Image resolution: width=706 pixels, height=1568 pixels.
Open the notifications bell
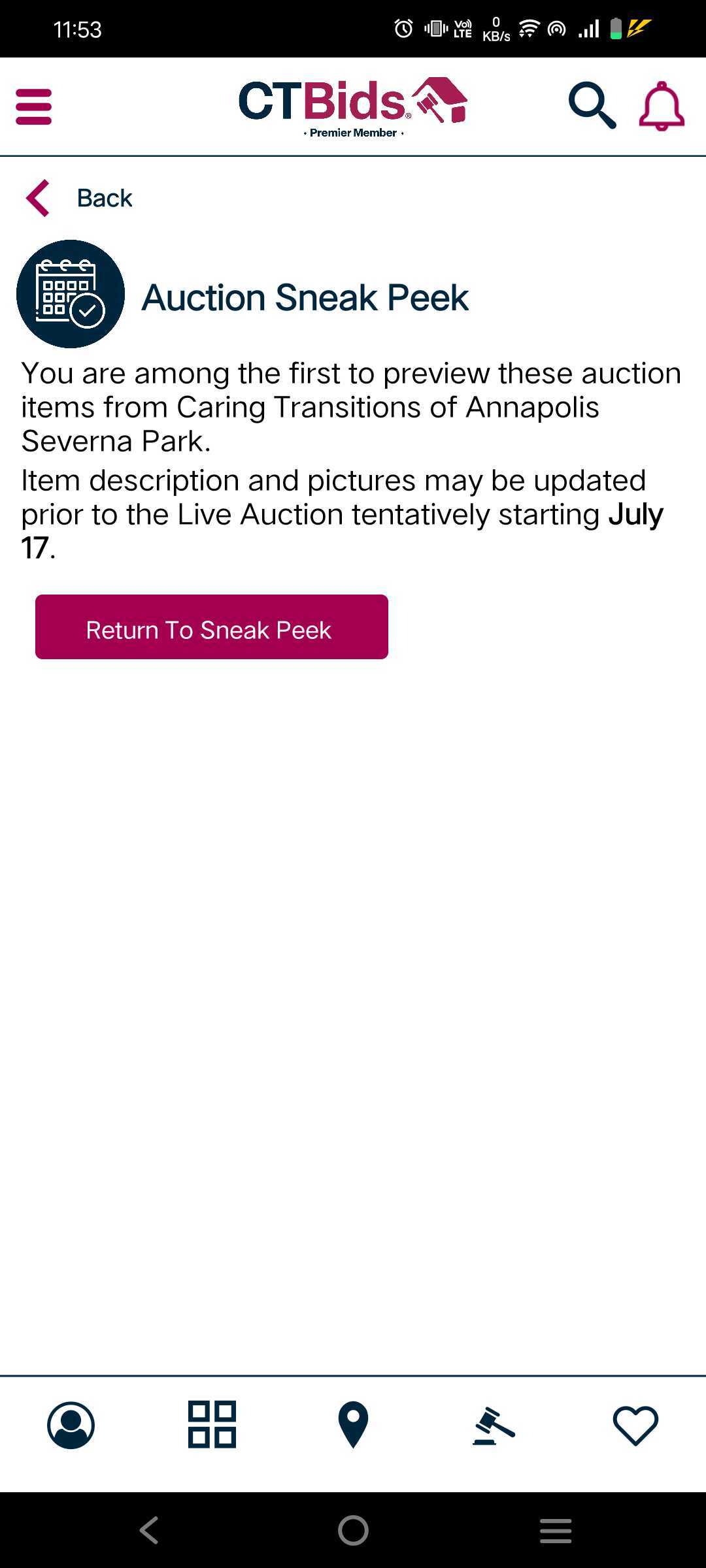point(662,106)
